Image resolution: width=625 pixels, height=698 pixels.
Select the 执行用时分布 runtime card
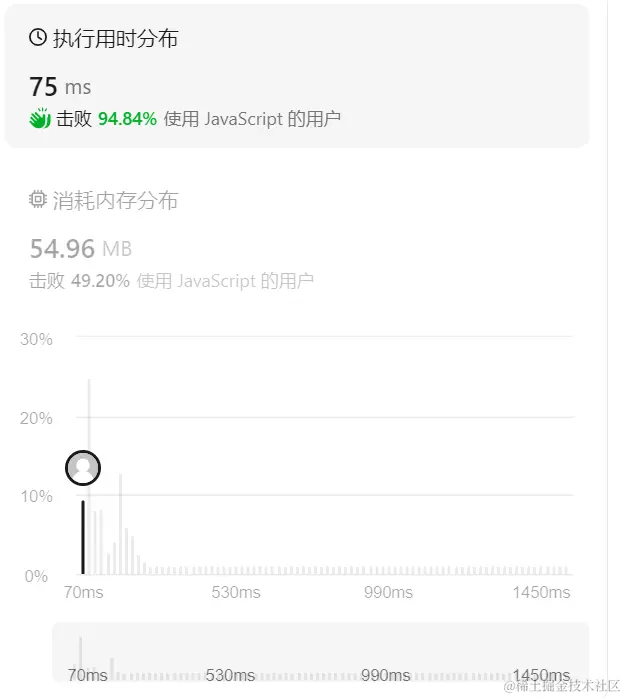tap(296, 77)
